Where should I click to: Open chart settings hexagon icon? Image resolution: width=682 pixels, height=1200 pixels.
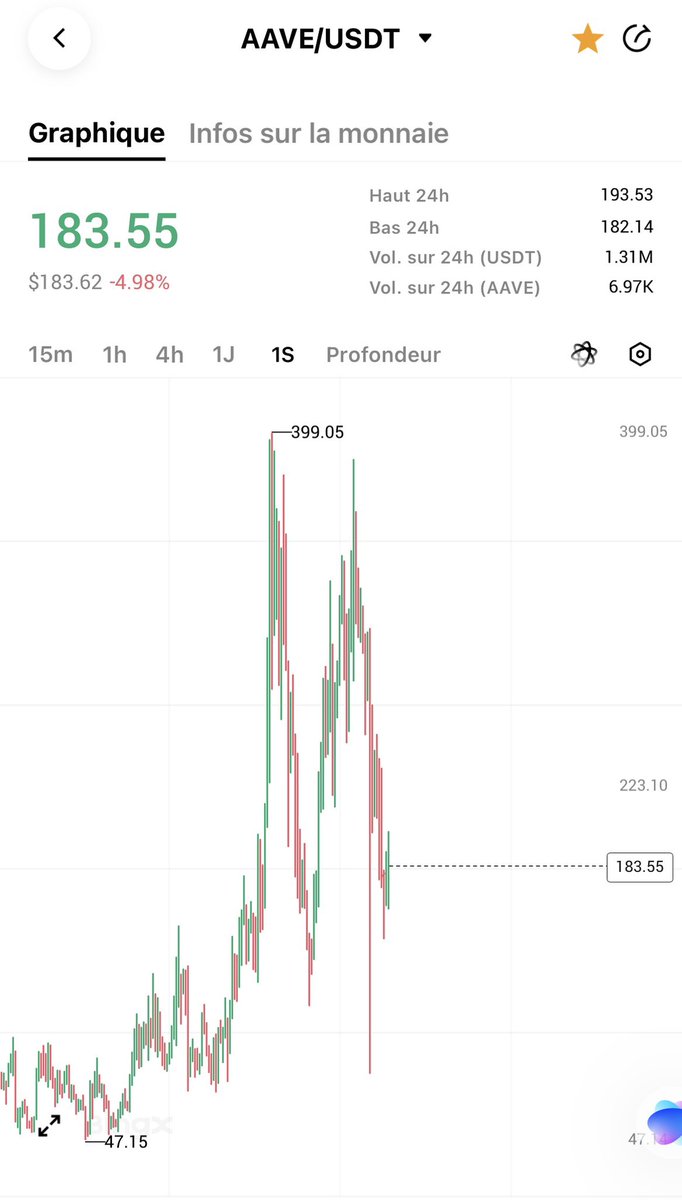pyautogui.click(x=640, y=354)
